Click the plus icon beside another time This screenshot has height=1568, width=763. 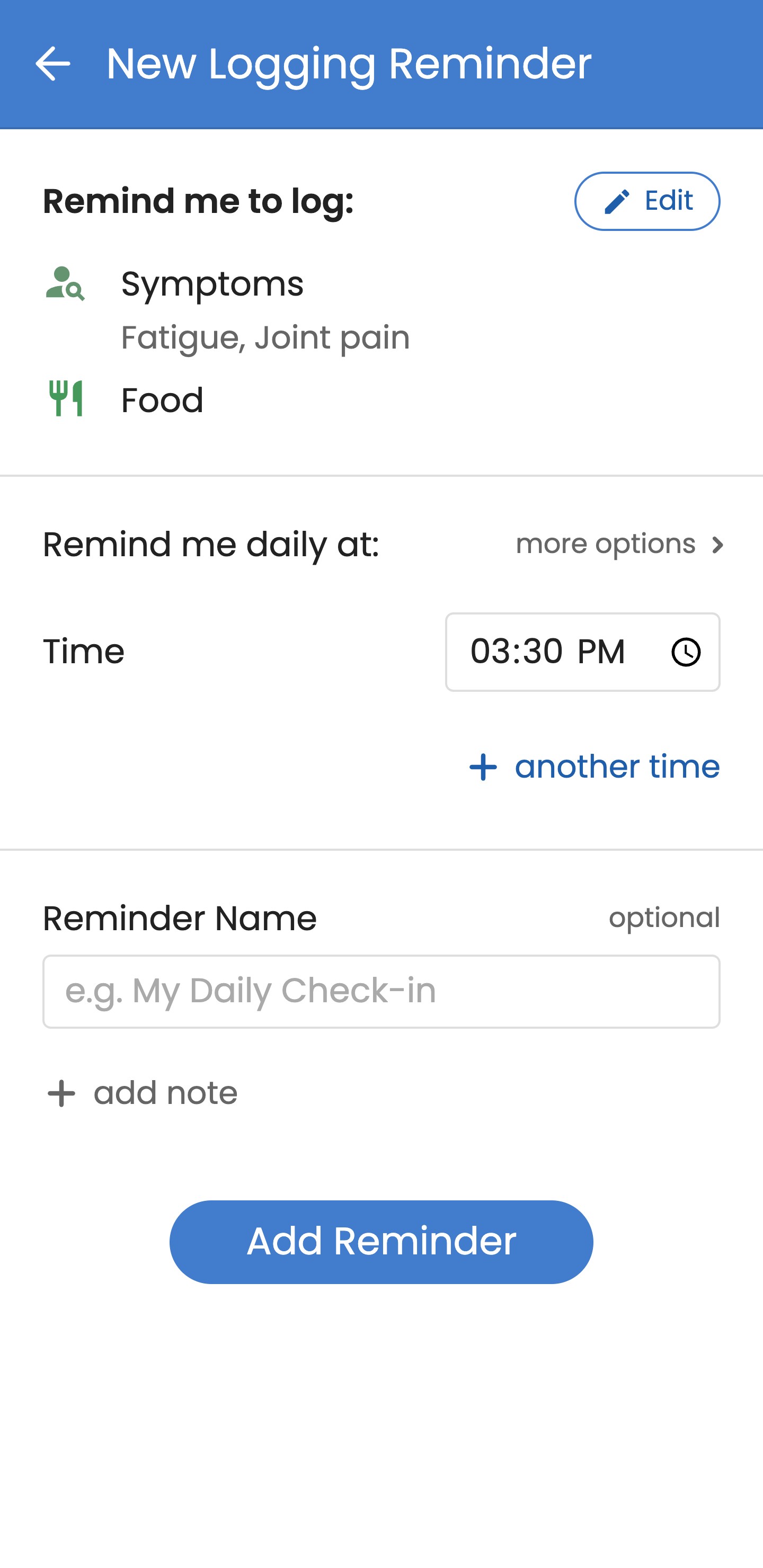click(482, 767)
